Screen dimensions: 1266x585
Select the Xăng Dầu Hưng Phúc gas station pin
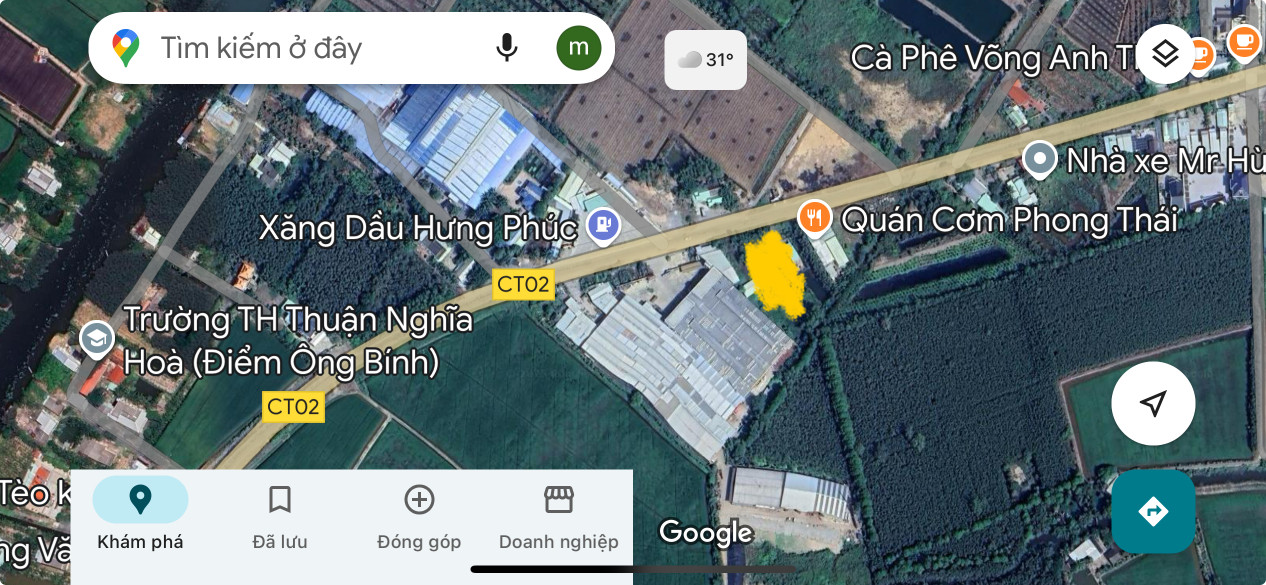[603, 226]
